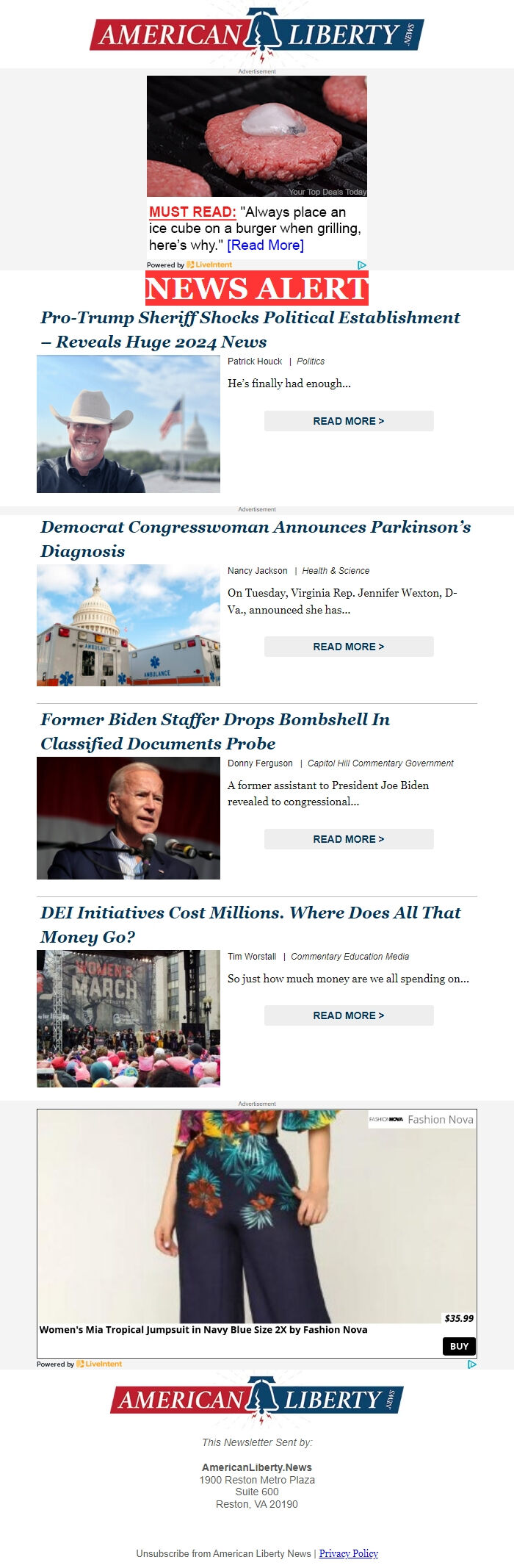Image resolution: width=514 pixels, height=1568 pixels.
Task: Open the Privacy Policy link
Action: coord(348,1553)
